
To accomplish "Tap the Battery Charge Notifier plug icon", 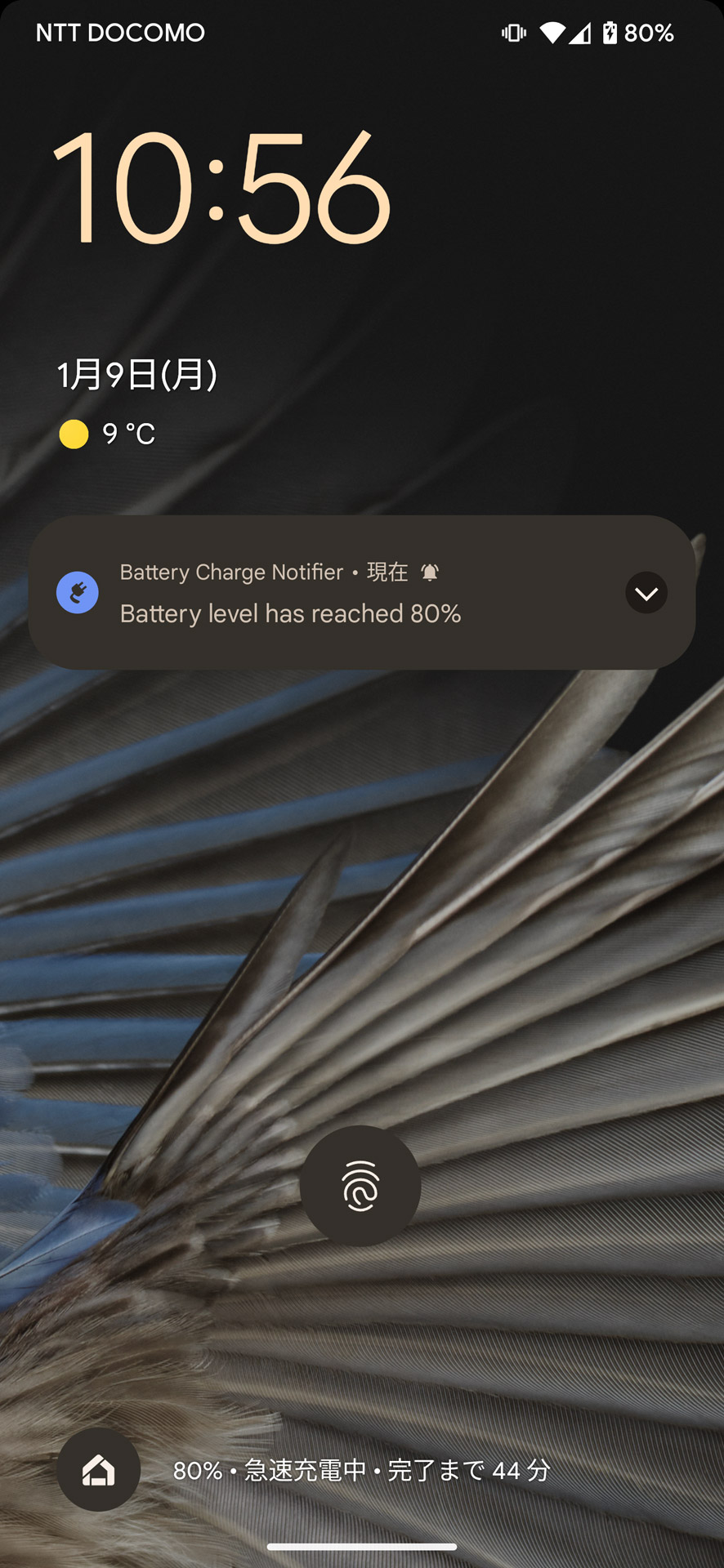I will click(76, 592).
